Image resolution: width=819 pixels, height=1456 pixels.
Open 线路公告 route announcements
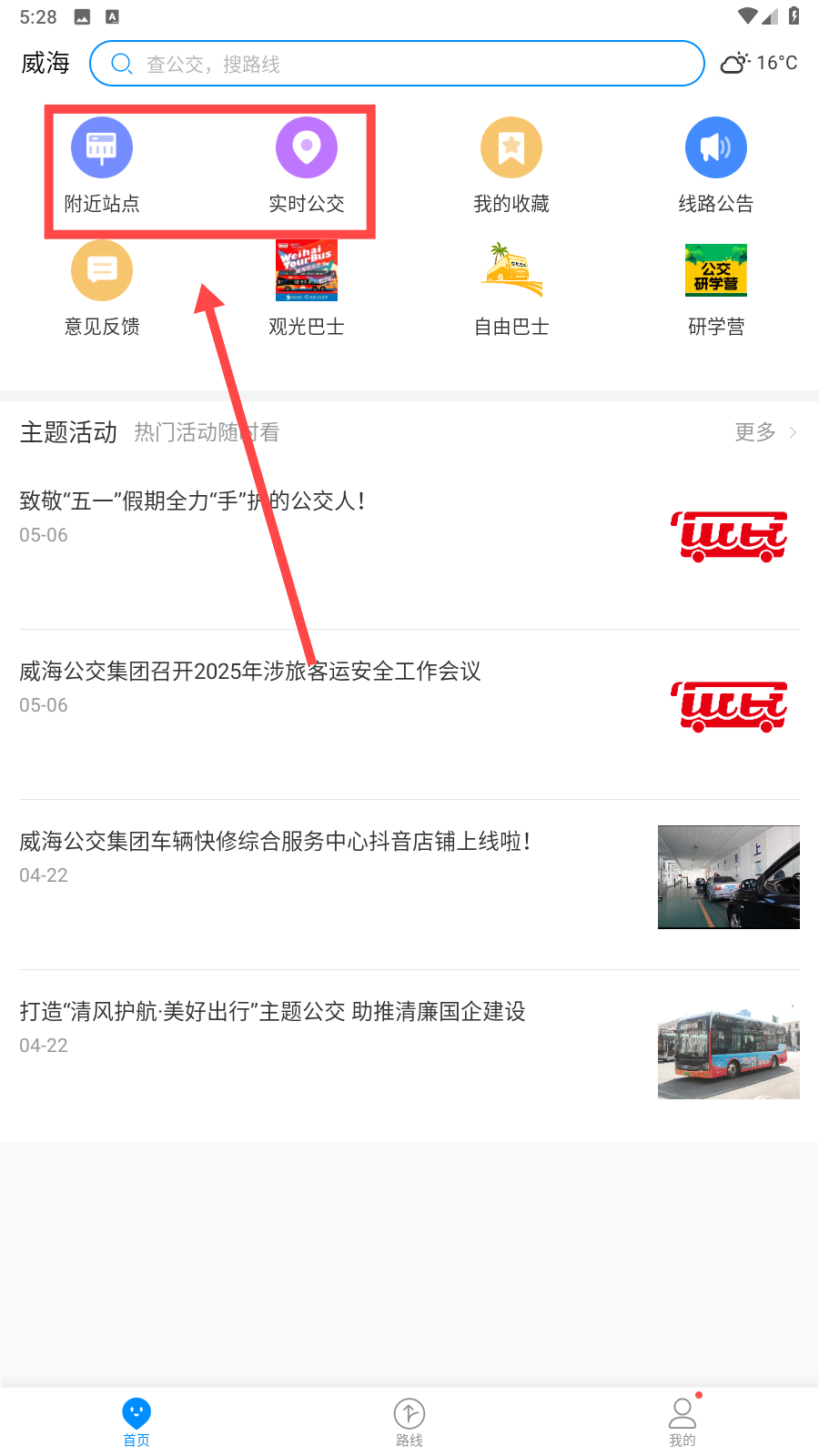(x=716, y=165)
